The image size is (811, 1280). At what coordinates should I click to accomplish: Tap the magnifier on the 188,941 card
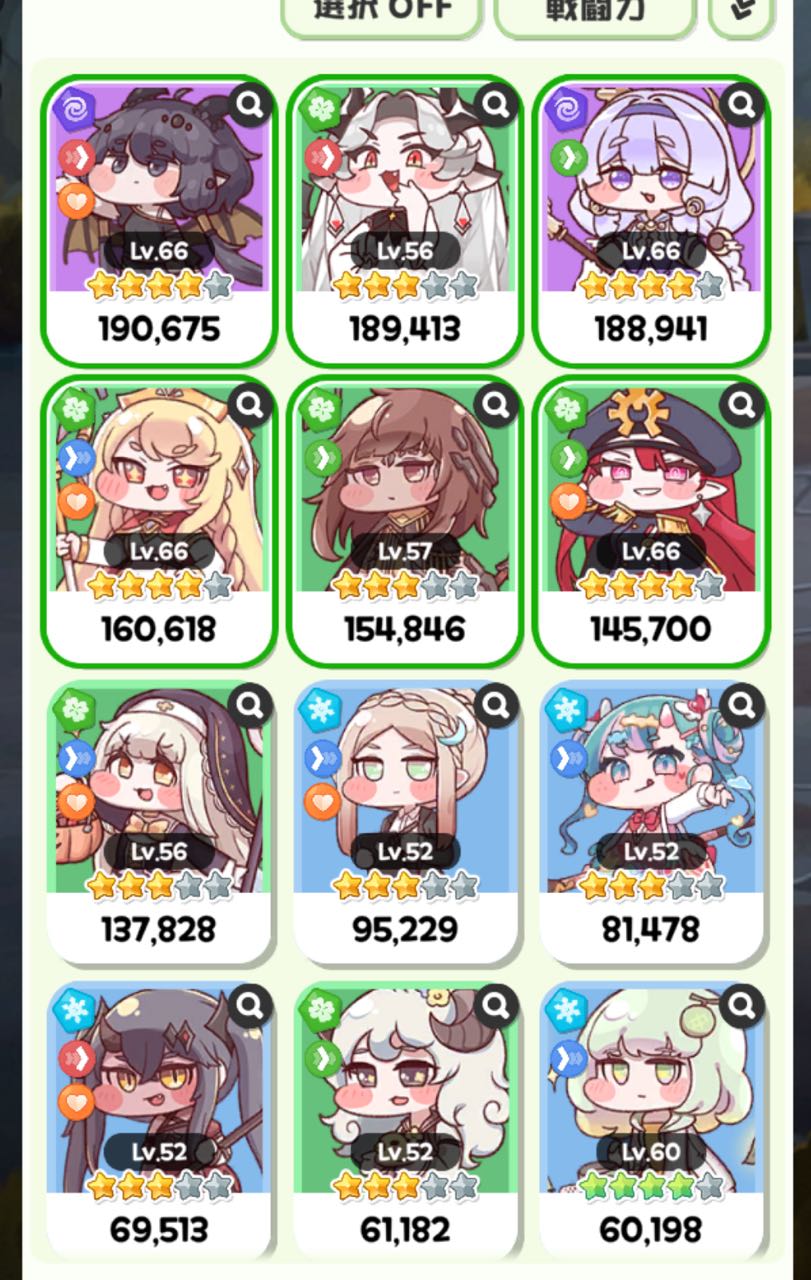point(741,103)
